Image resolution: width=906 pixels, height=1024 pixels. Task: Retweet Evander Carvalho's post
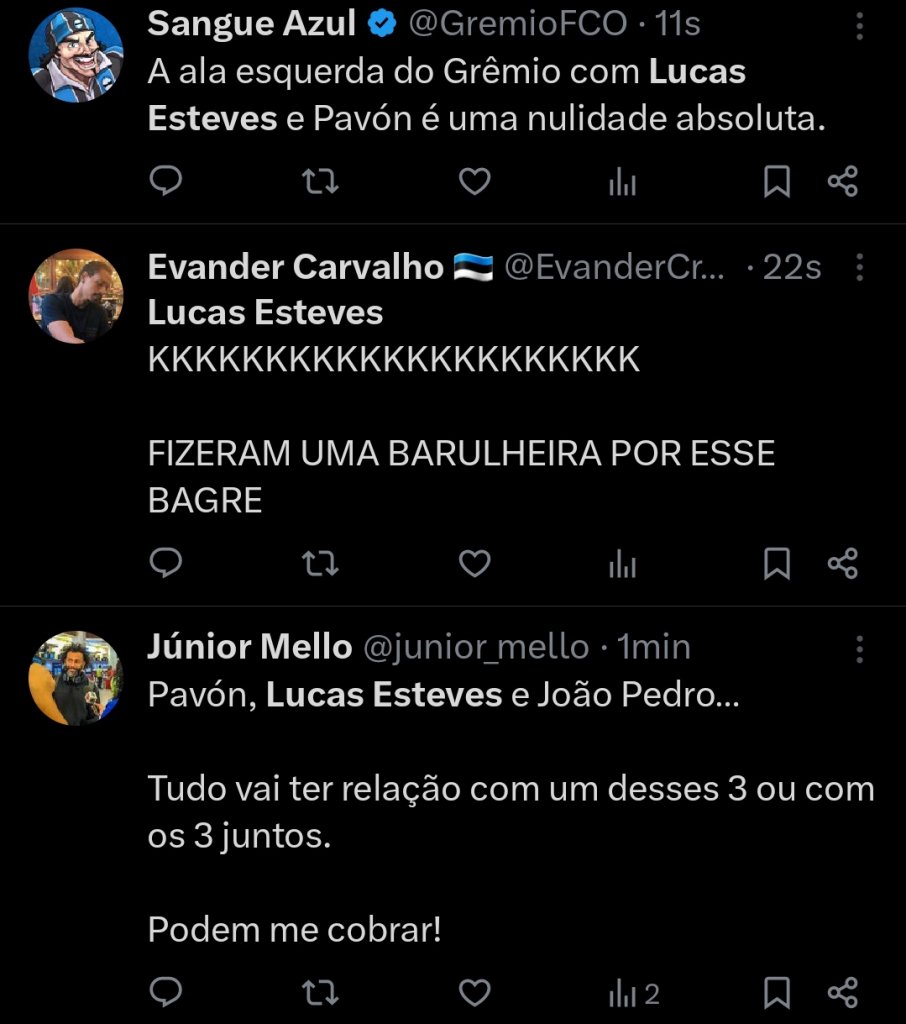(320, 565)
